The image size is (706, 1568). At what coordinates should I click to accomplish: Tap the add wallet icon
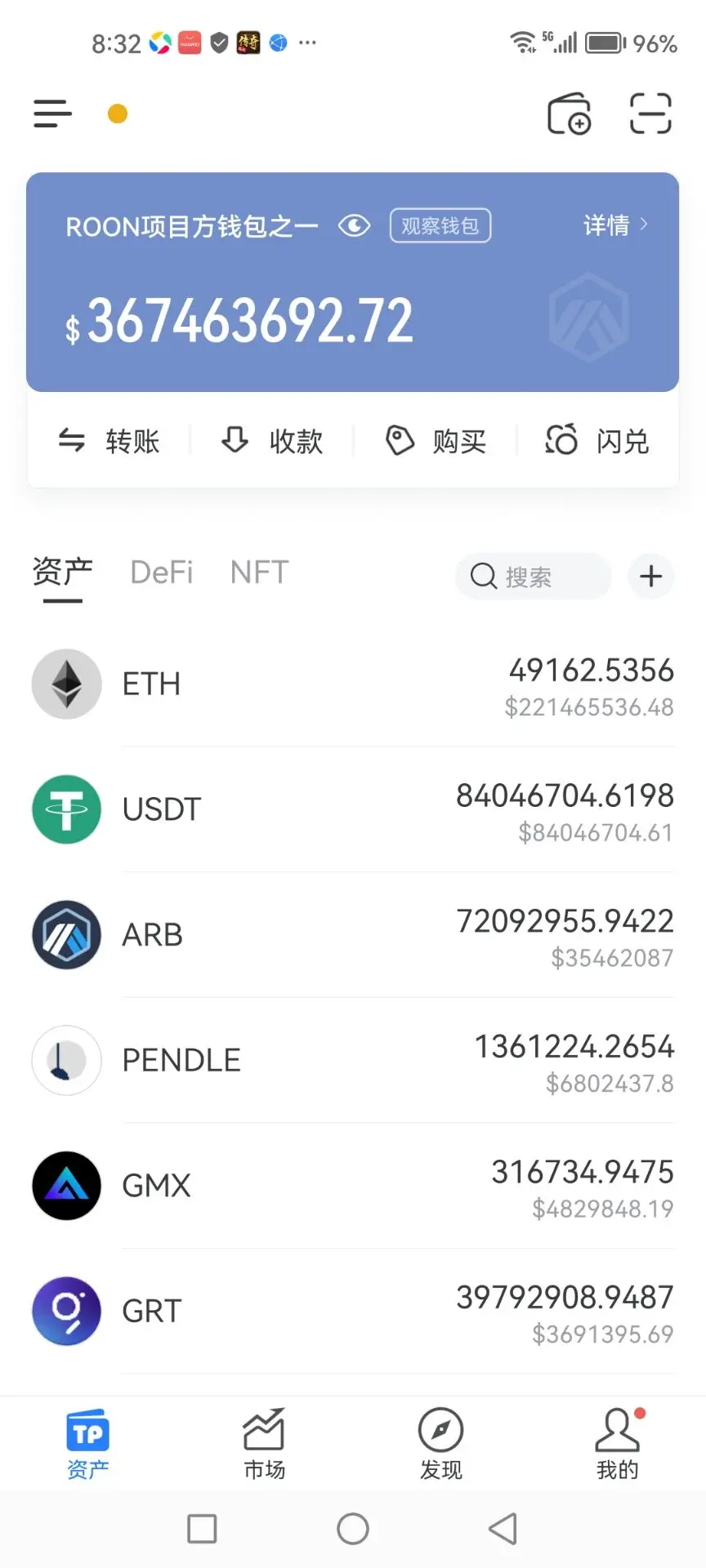[570, 114]
